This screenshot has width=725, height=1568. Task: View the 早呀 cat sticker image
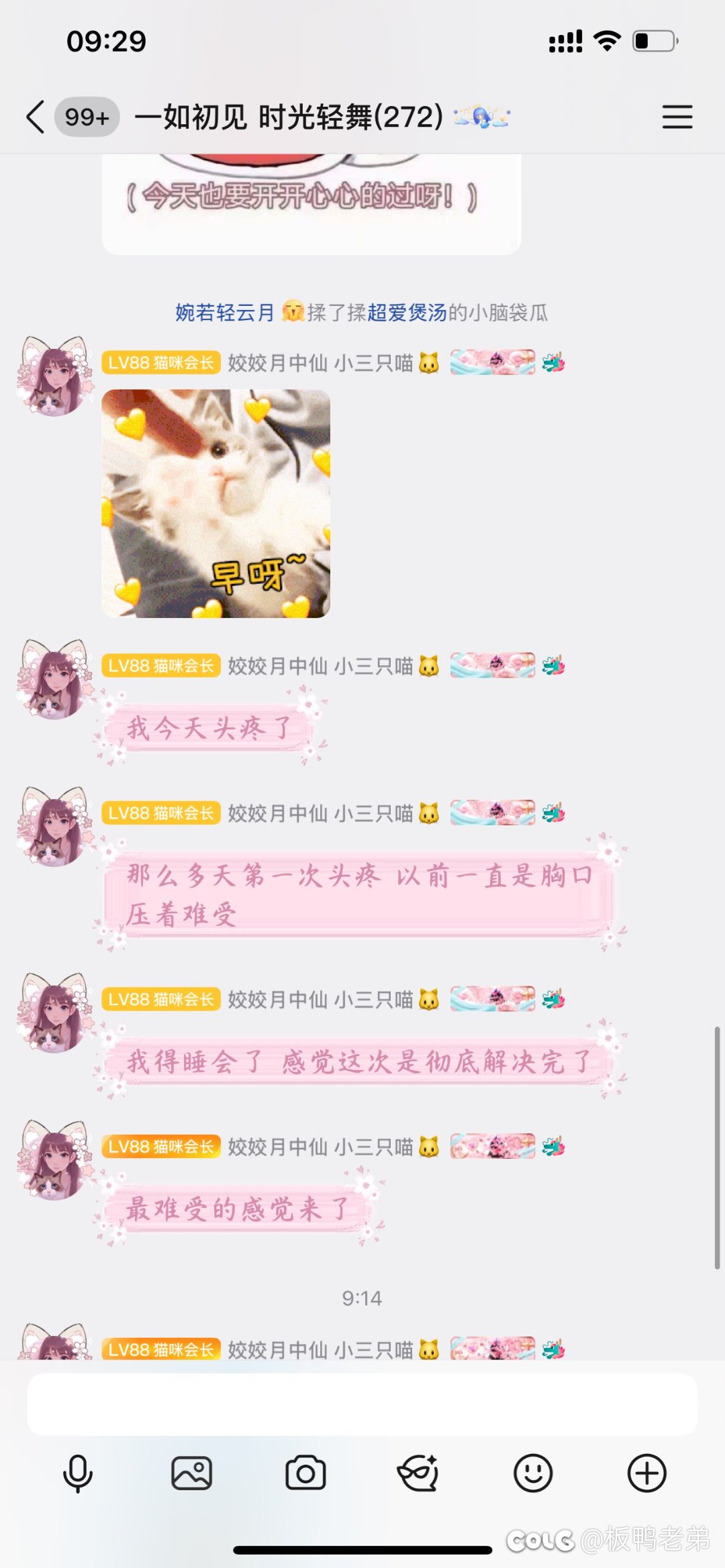tap(215, 503)
